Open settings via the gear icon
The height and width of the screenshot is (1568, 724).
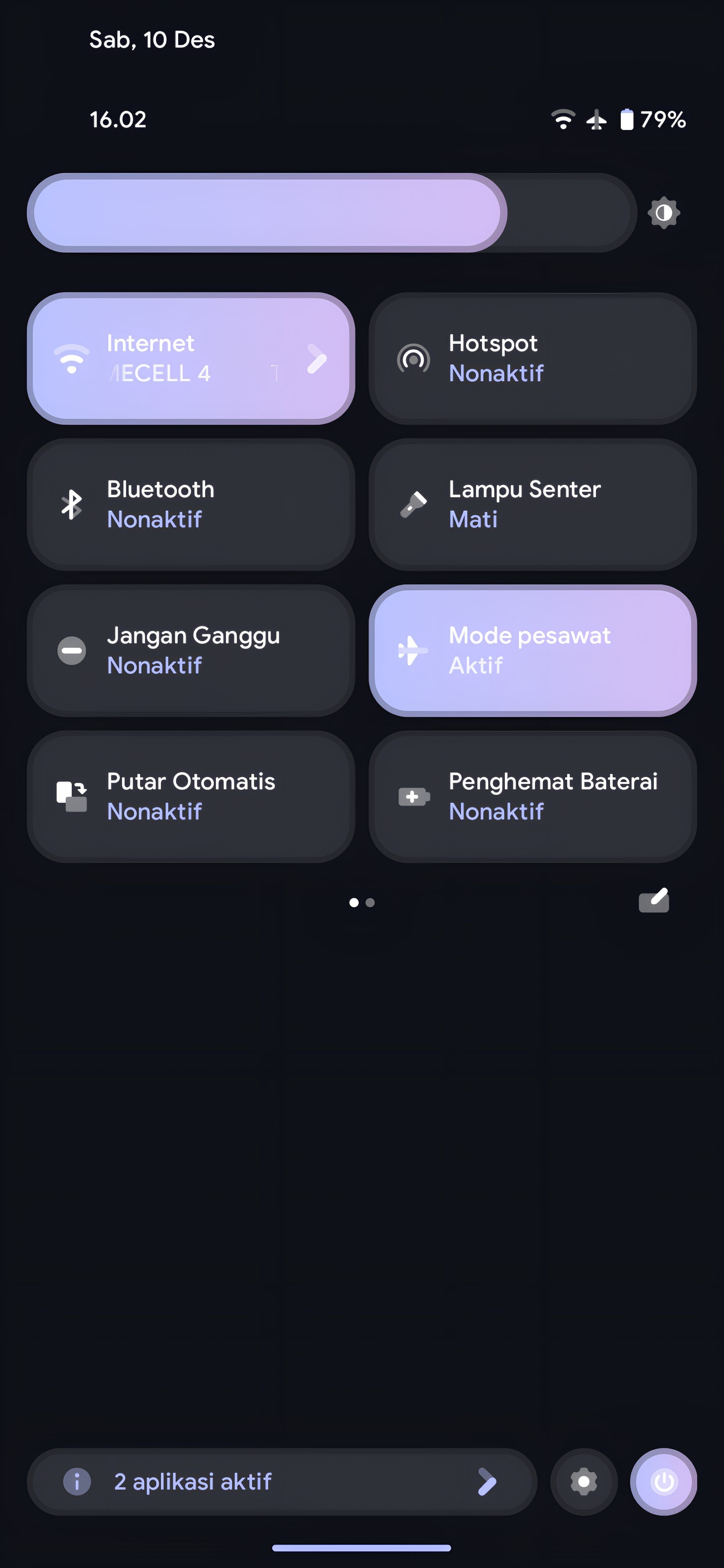584,1481
